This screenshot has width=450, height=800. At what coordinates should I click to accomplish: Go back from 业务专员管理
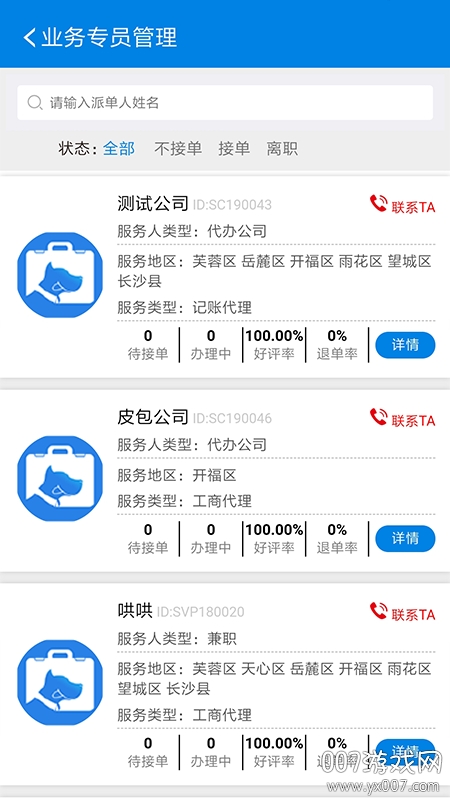30,38
